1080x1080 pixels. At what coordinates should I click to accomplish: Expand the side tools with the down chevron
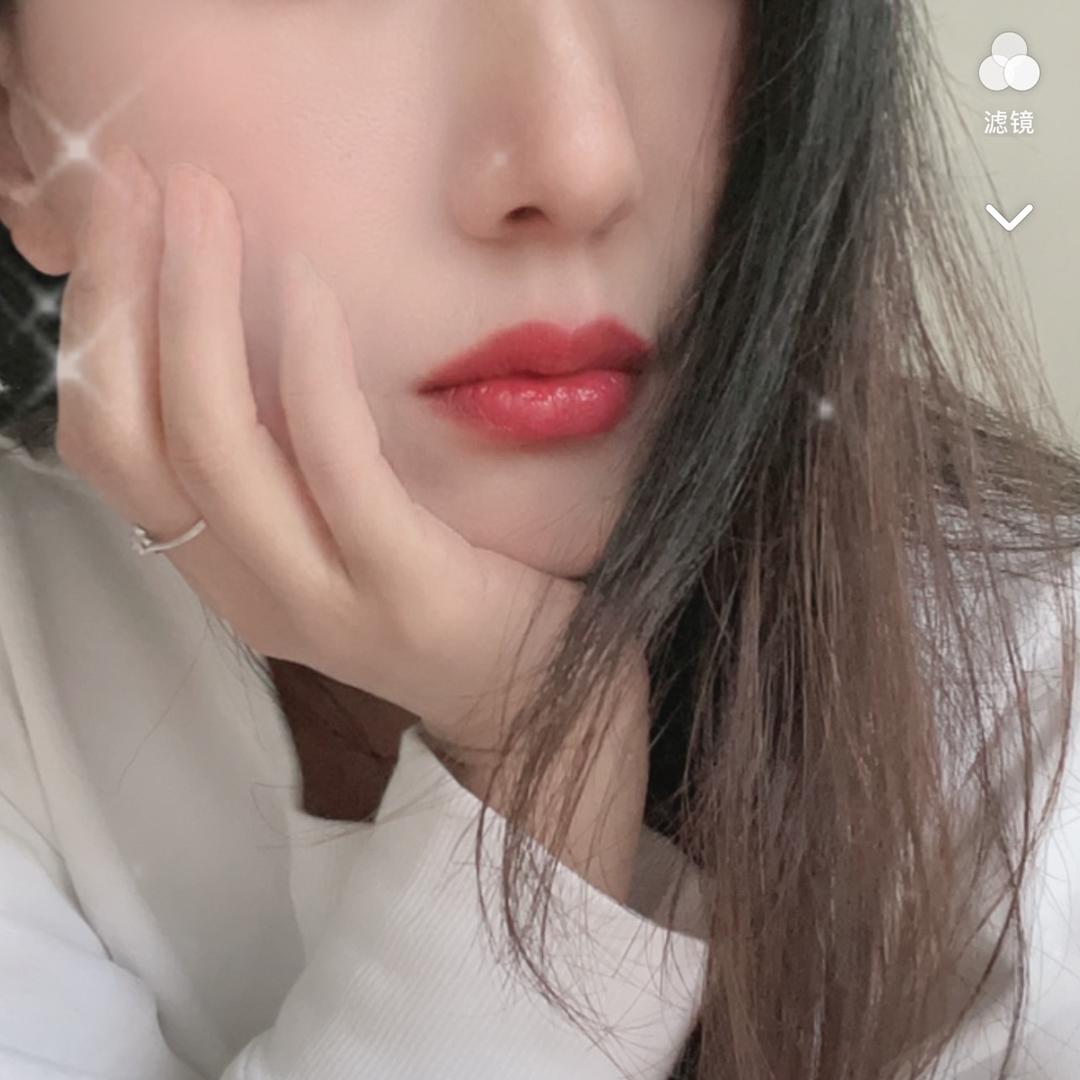(1008, 217)
